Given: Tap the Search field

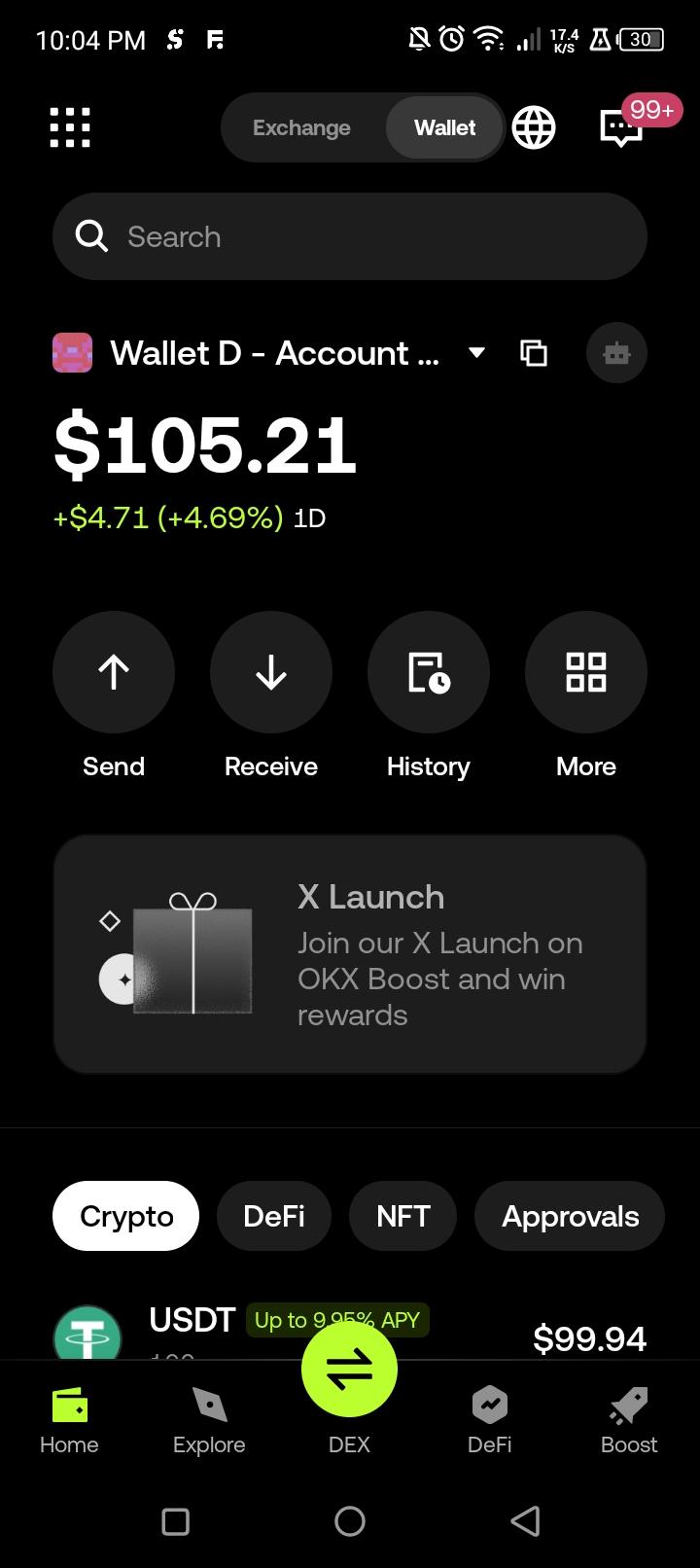Looking at the screenshot, I should (x=350, y=236).
